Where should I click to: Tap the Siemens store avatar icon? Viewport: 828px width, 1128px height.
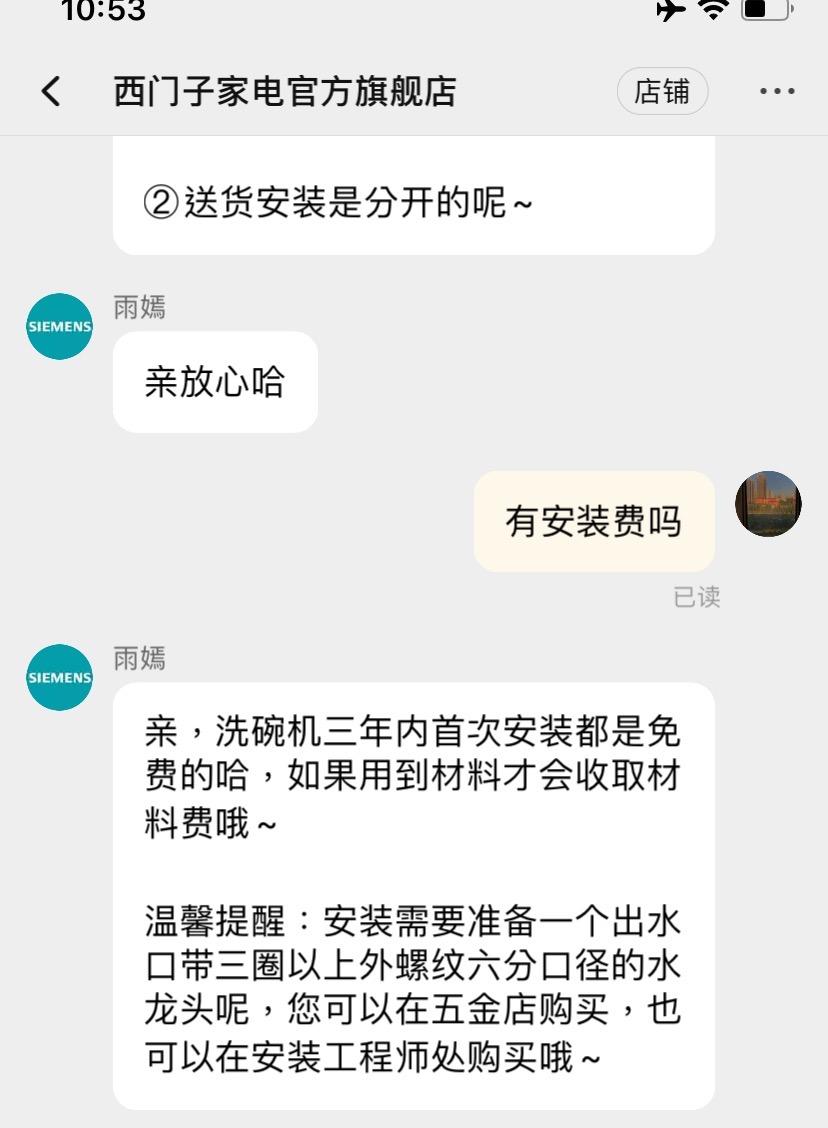pyautogui.click(x=58, y=325)
